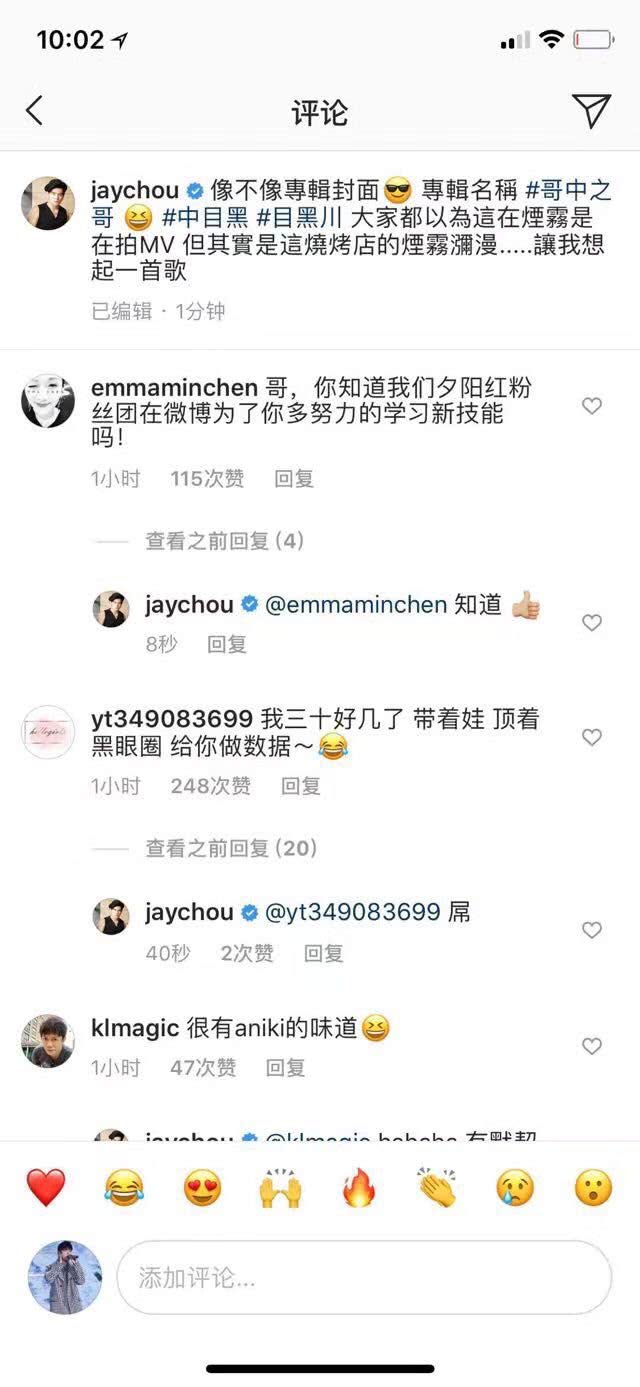Insert the clapping hands emoji
640x1387 pixels.
(437, 1187)
